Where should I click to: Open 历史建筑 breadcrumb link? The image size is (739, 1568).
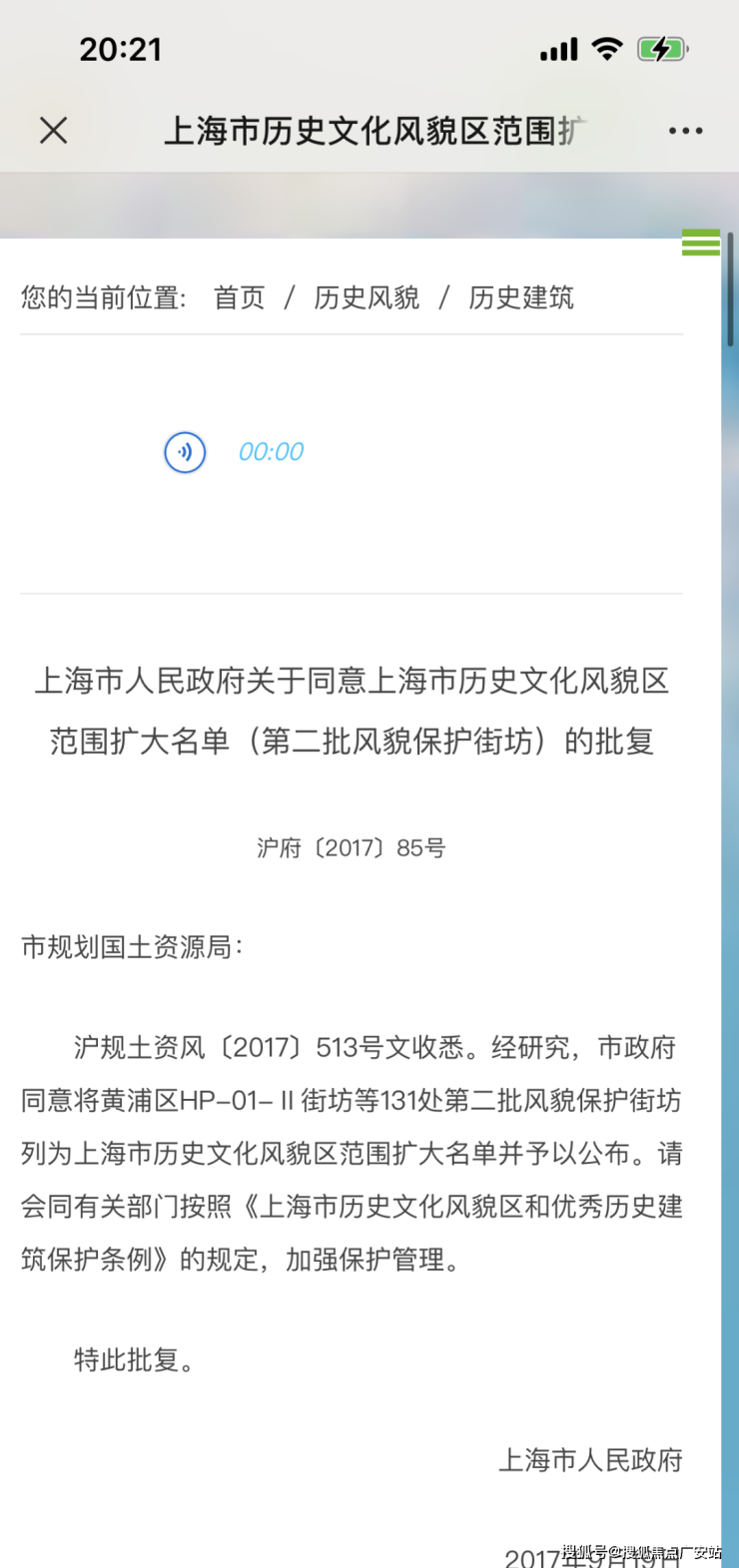tap(521, 297)
